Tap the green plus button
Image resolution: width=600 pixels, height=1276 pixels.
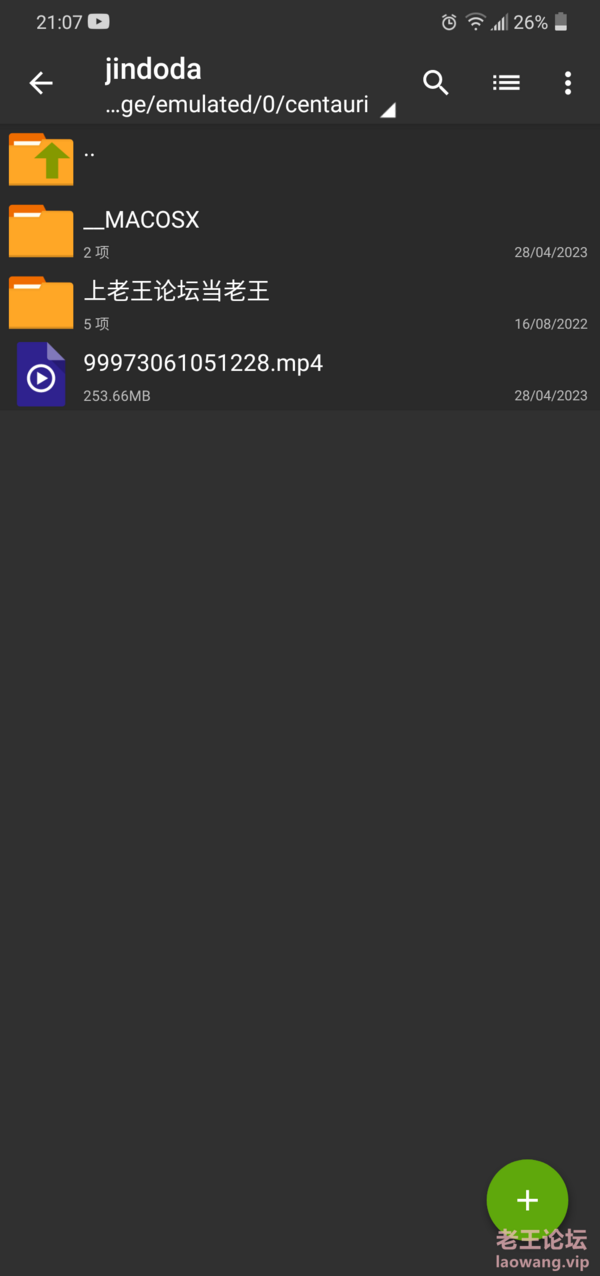[x=527, y=1200]
